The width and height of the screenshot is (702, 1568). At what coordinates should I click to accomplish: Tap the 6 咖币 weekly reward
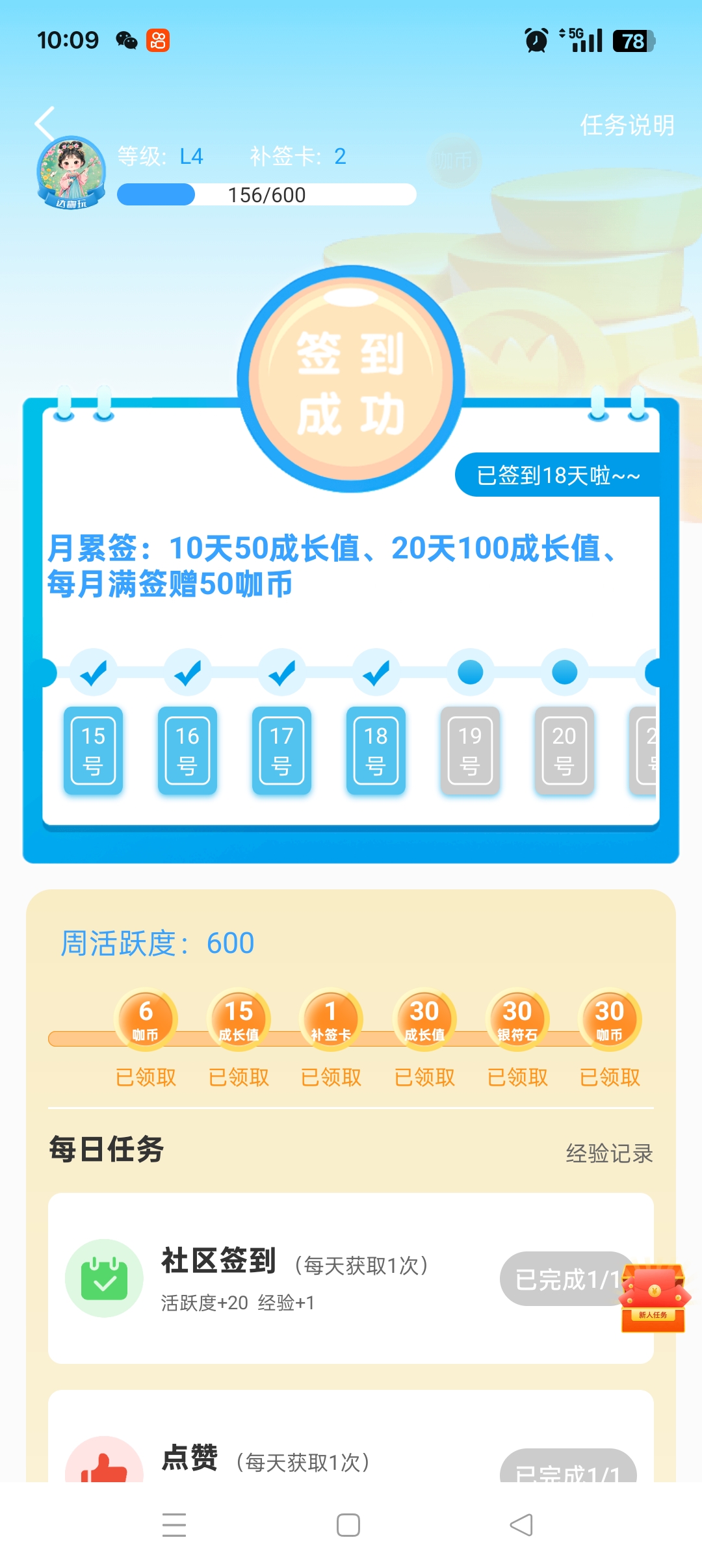click(146, 1018)
